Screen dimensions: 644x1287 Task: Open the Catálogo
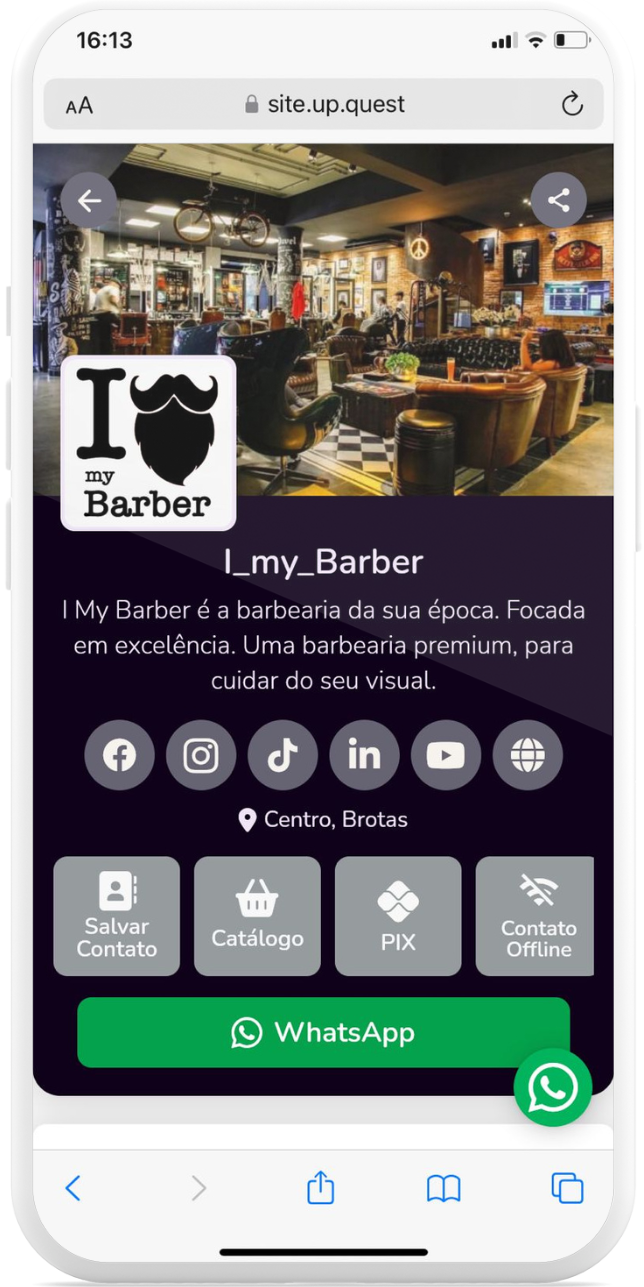257,916
